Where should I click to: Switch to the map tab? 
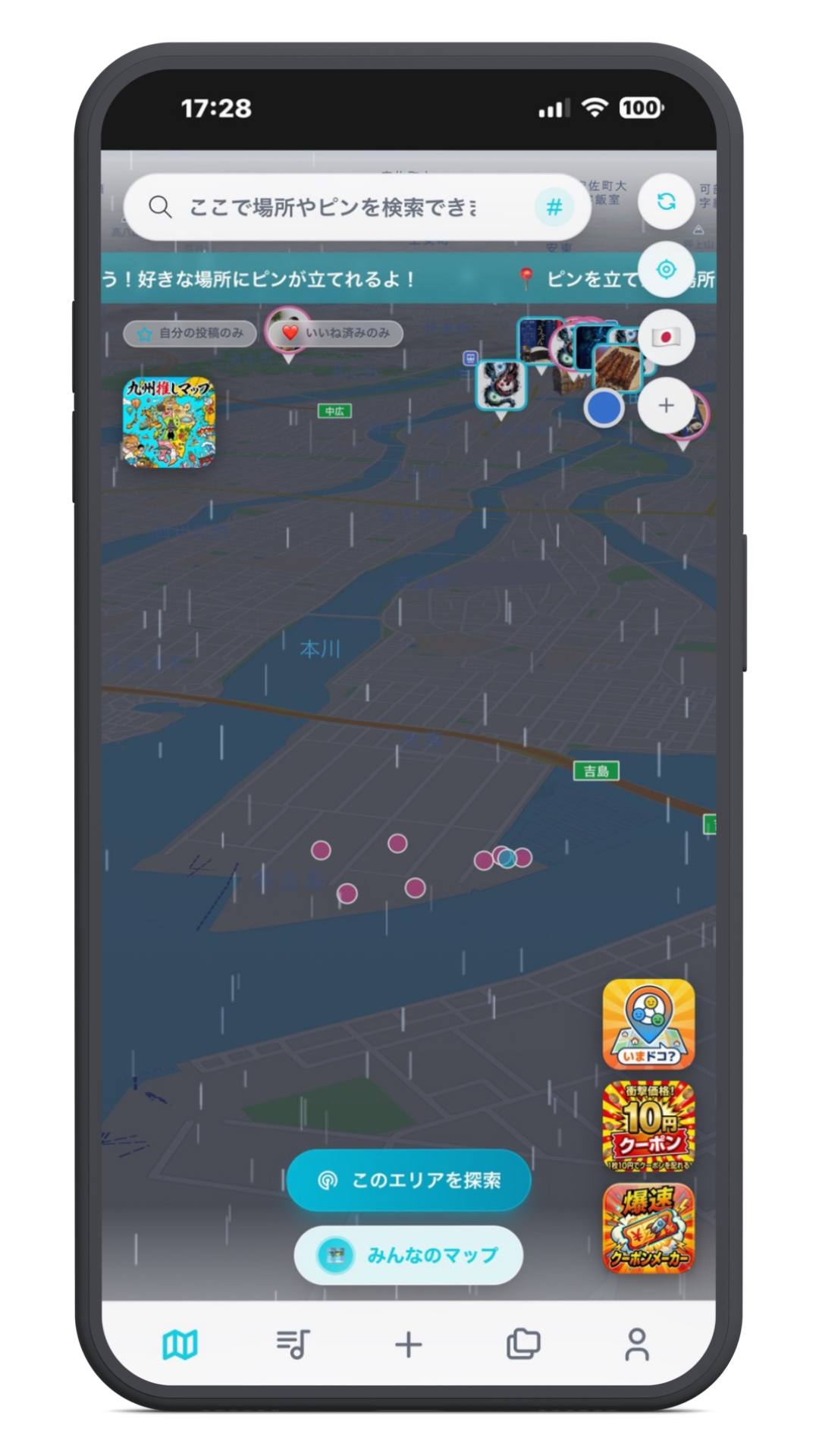coord(180,1345)
